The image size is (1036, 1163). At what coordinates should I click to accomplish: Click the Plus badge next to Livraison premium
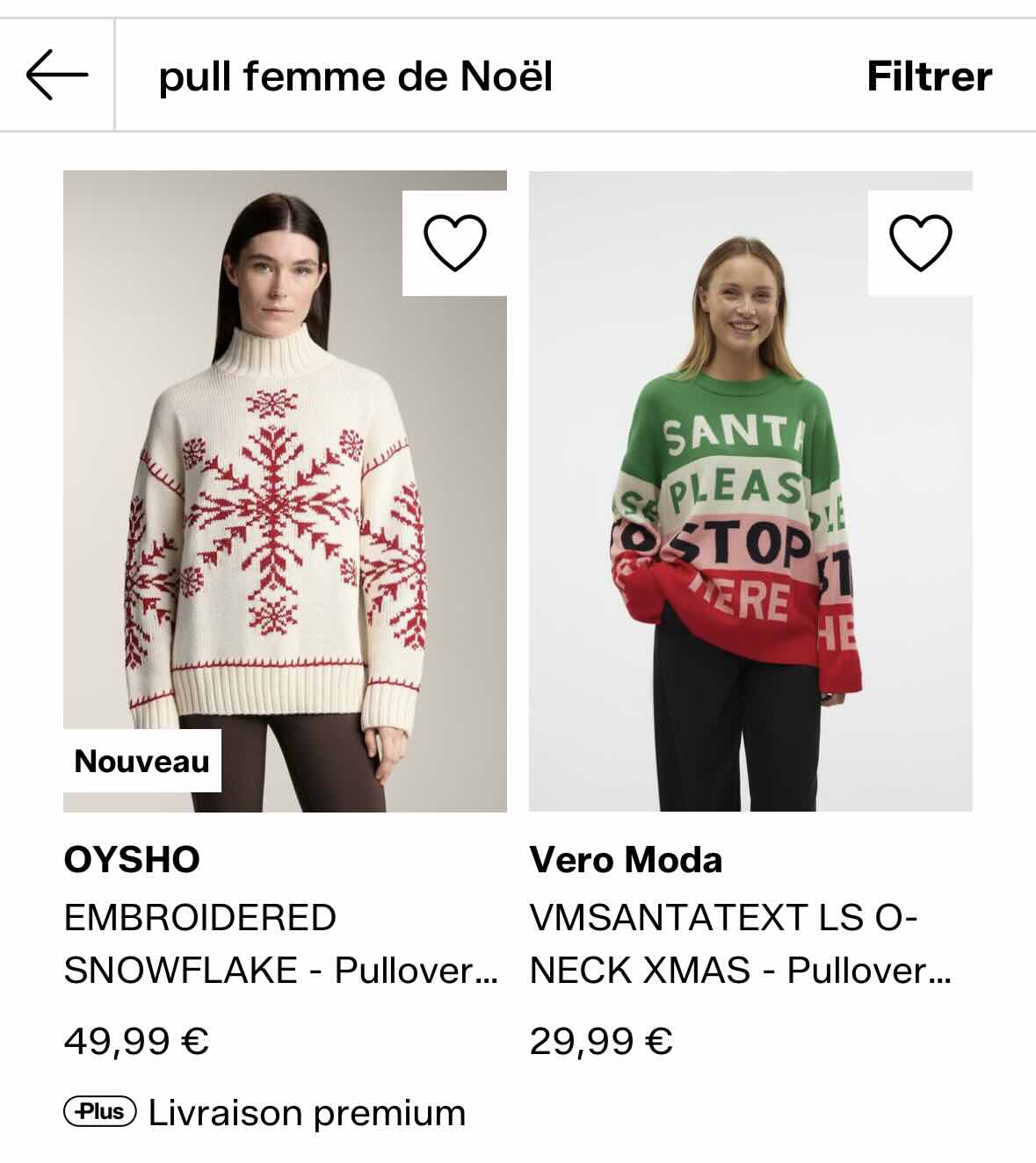click(x=98, y=1111)
